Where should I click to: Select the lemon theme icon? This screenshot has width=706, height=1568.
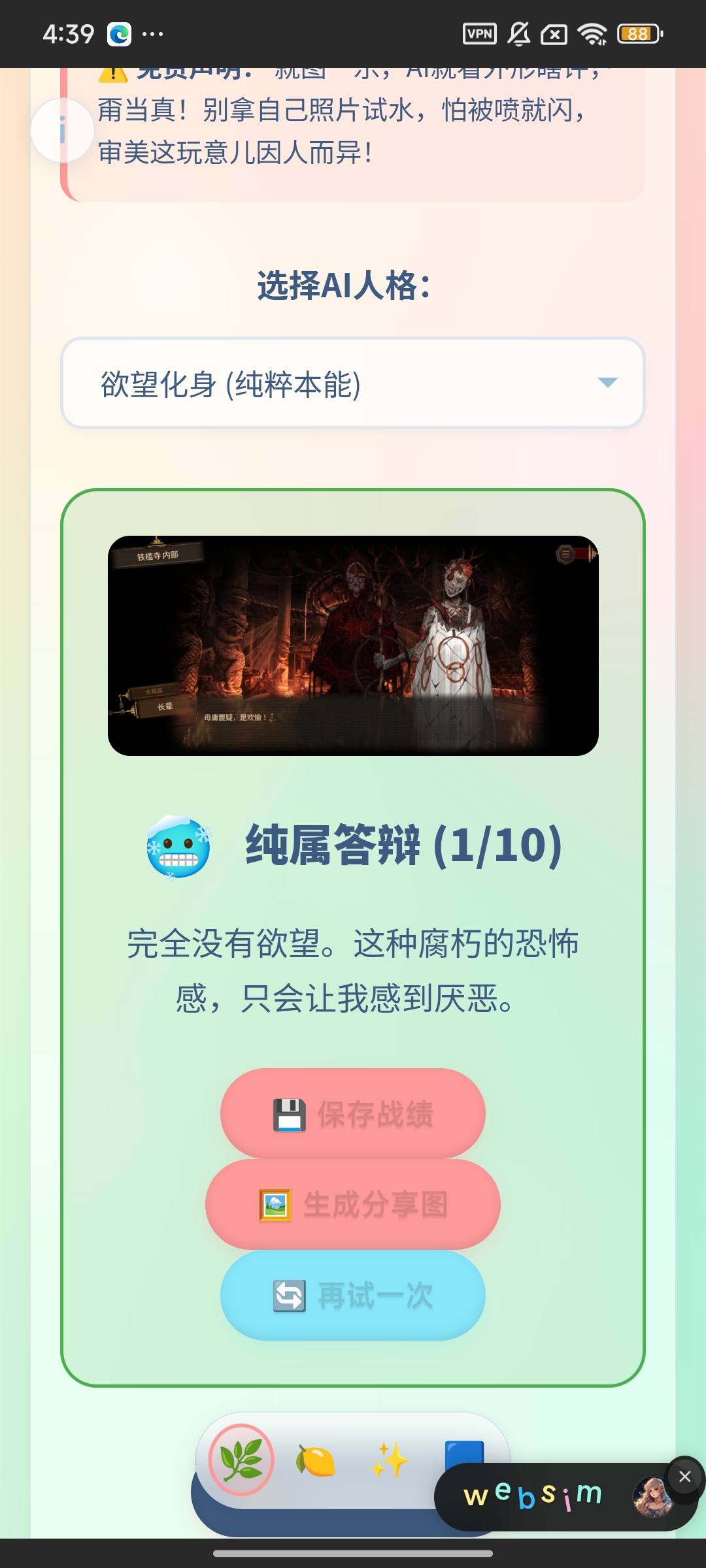pyautogui.click(x=316, y=1460)
